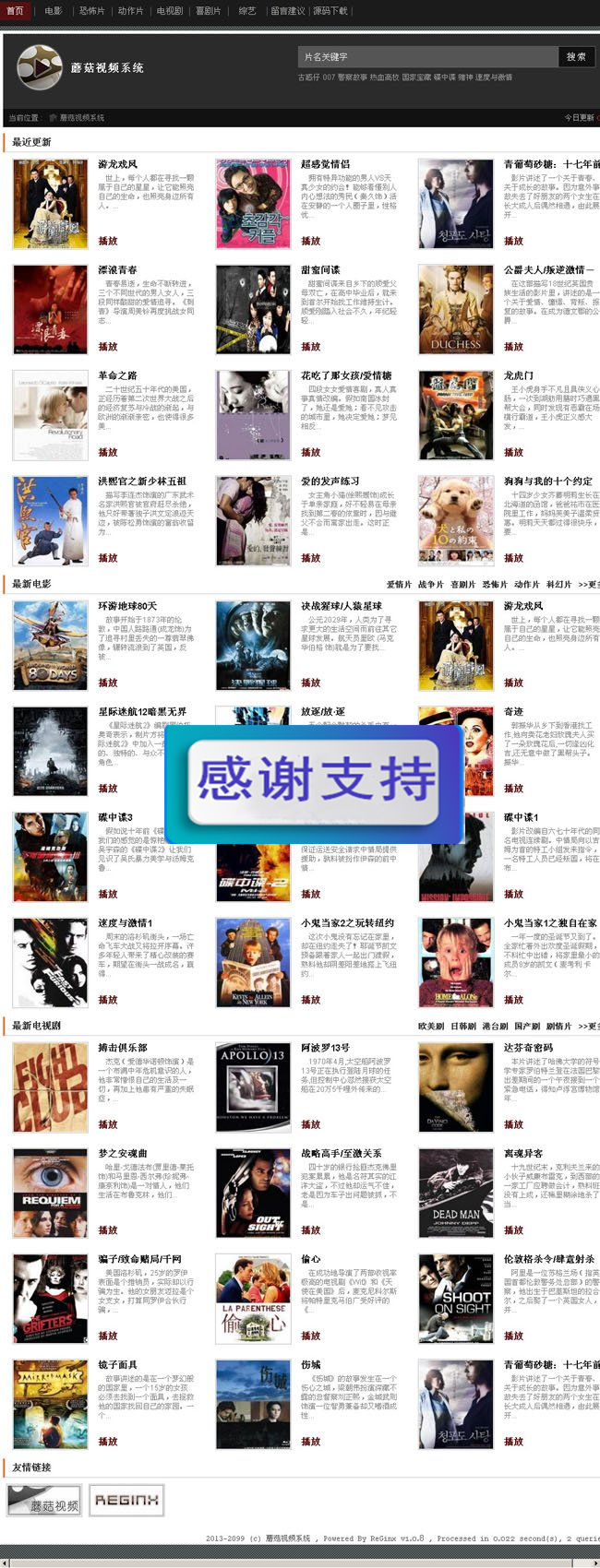Open the 超感觉情侣 poster
The height and width of the screenshot is (1568, 600).
[x=253, y=204]
